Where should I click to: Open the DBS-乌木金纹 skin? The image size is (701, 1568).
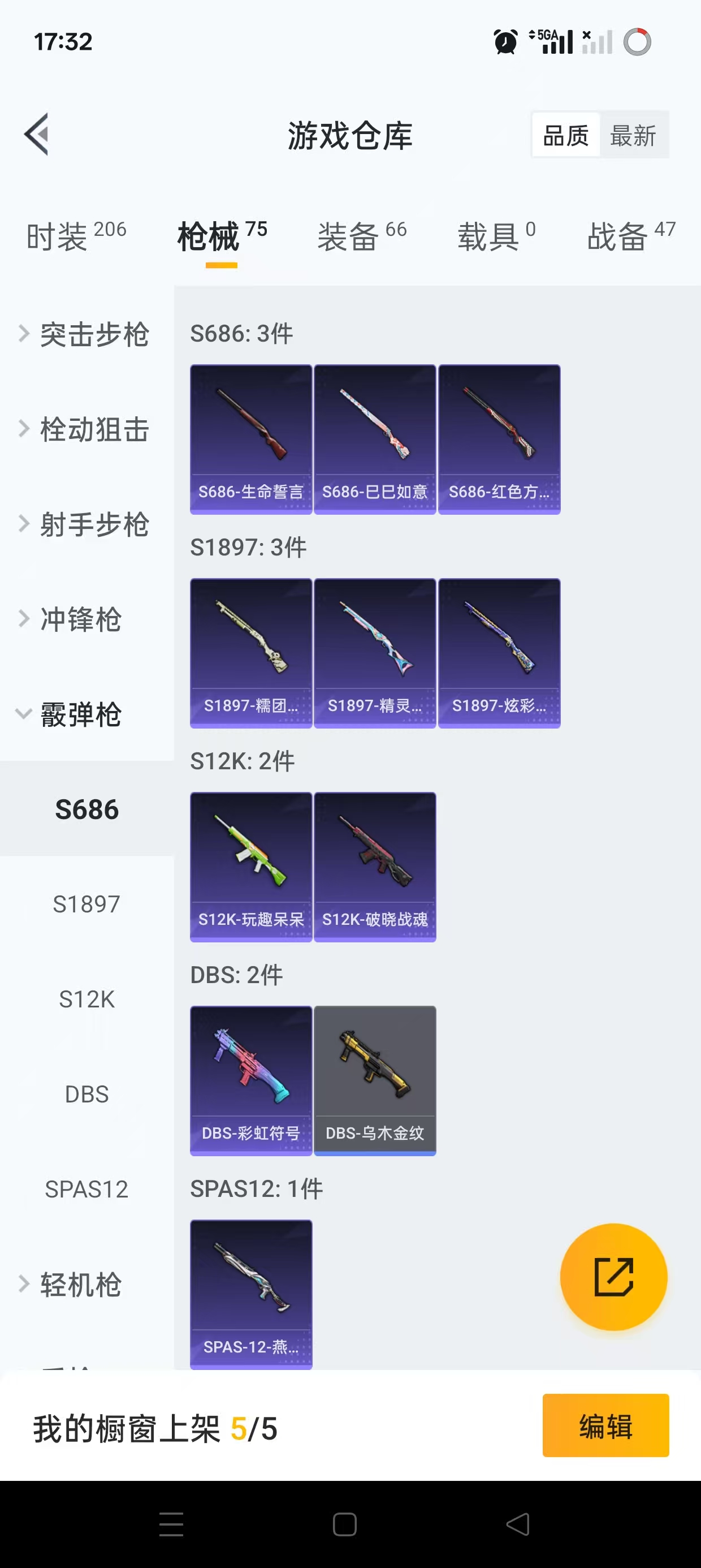pos(375,1080)
